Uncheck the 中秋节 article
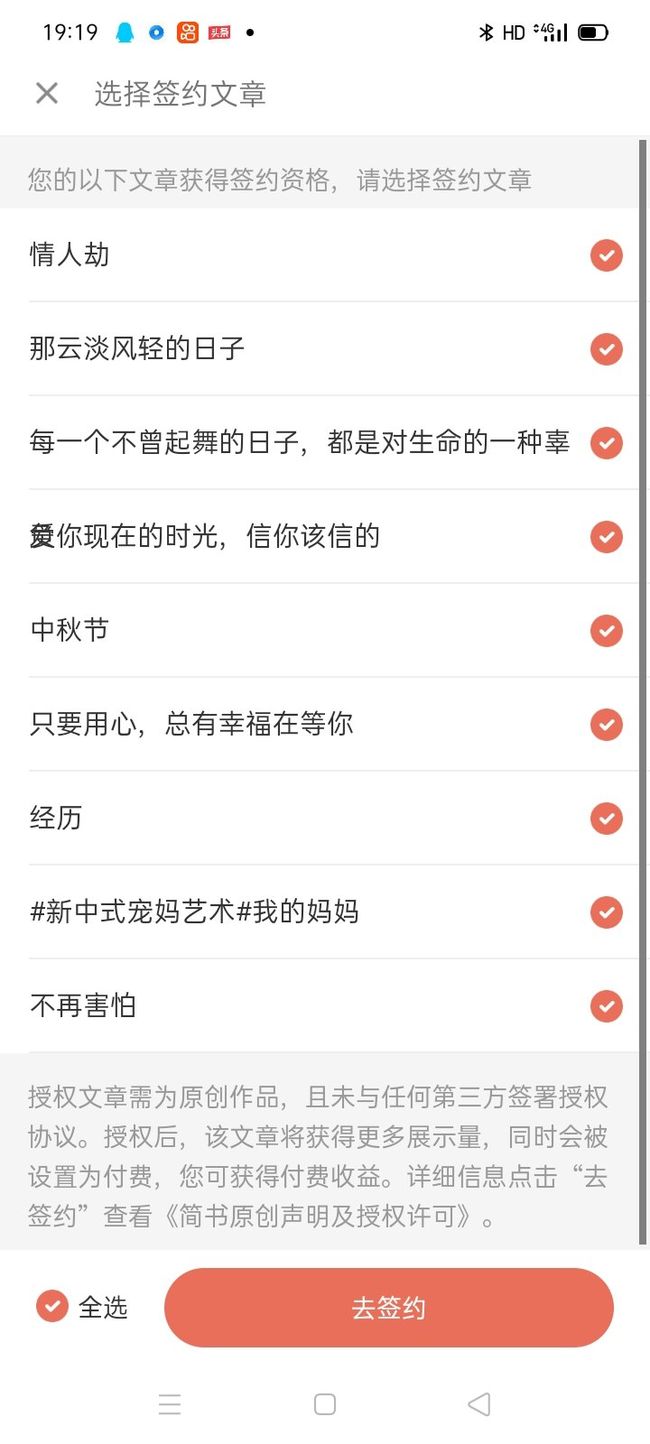 pyautogui.click(x=606, y=631)
